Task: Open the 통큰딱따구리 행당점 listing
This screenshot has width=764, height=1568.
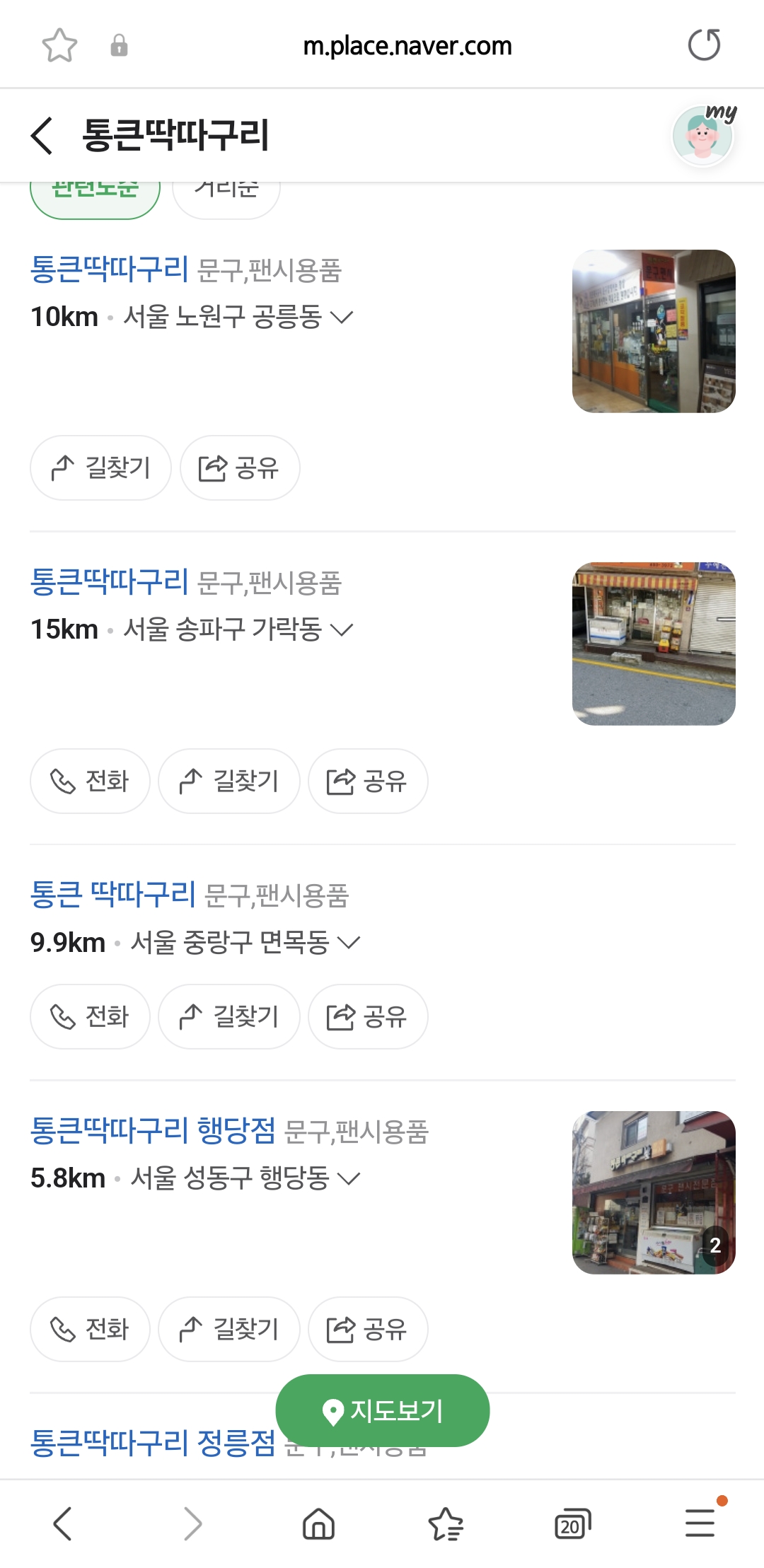Action: [153, 1129]
